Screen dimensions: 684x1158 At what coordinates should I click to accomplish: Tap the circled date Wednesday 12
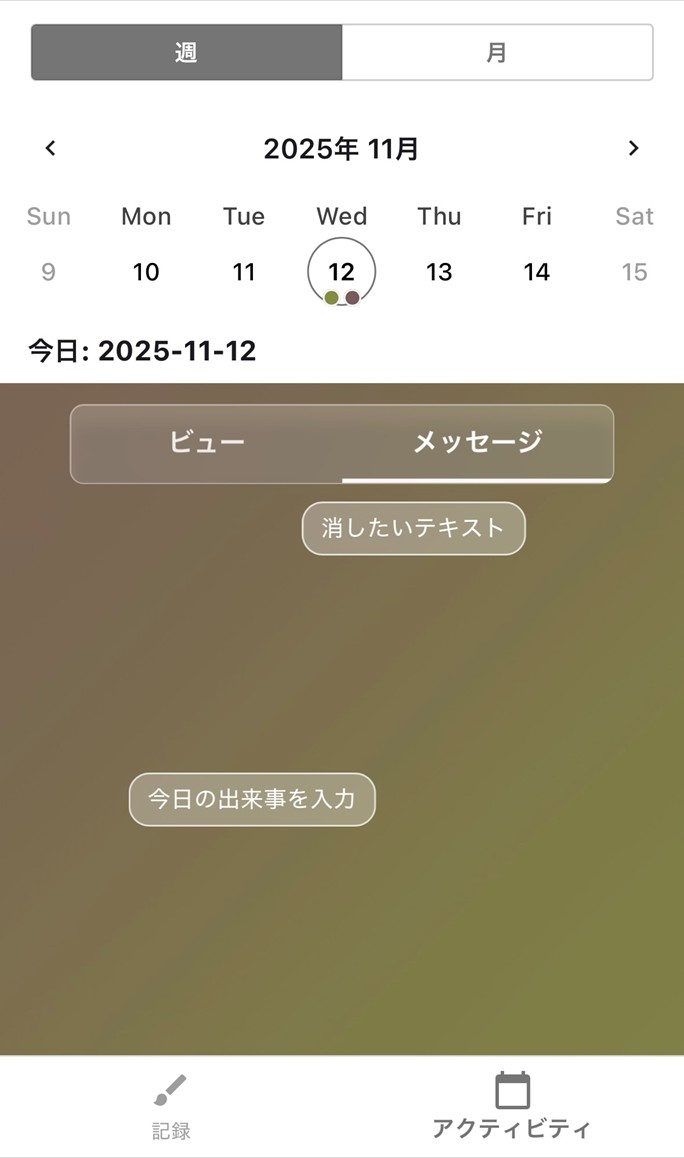342,272
